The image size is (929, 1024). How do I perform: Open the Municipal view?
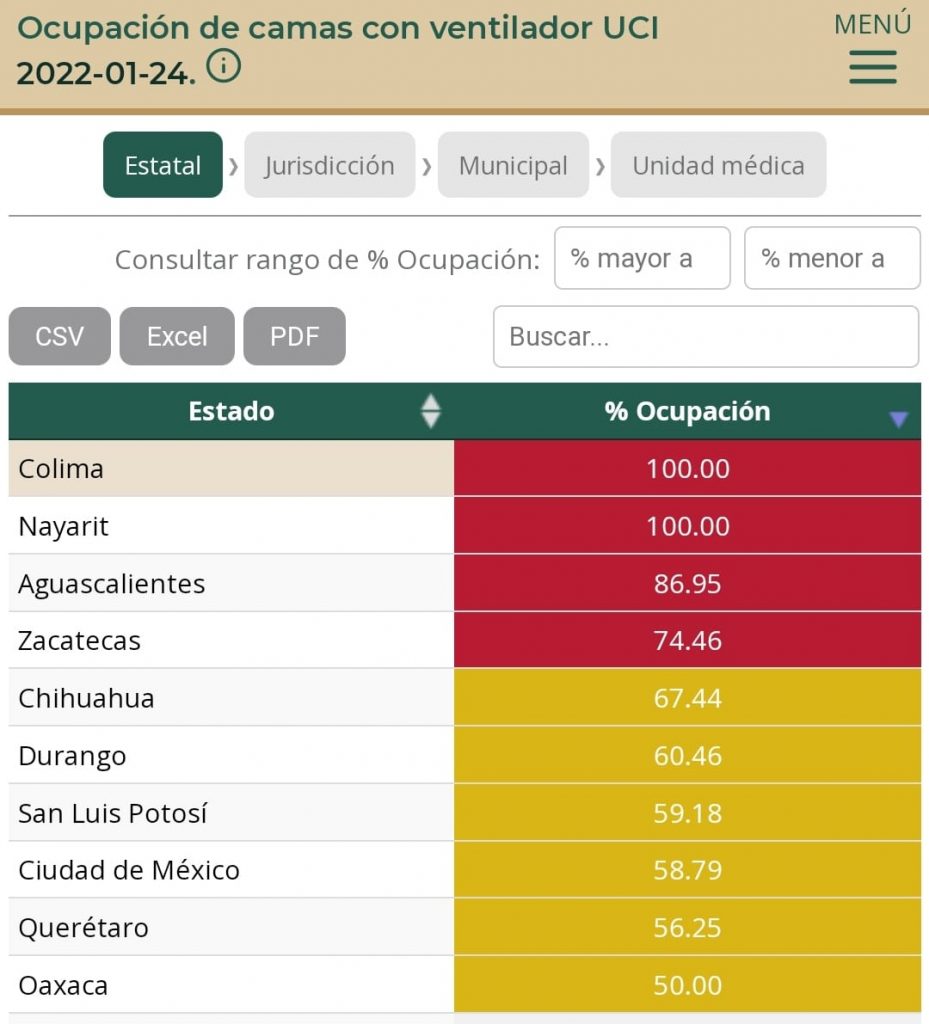coord(513,165)
